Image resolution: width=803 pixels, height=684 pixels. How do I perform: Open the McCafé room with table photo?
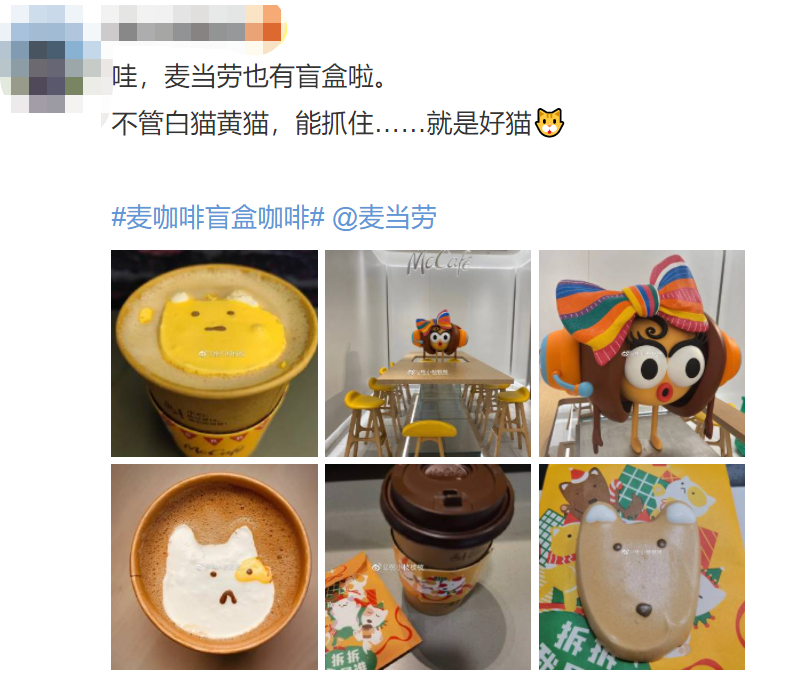(x=428, y=353)
